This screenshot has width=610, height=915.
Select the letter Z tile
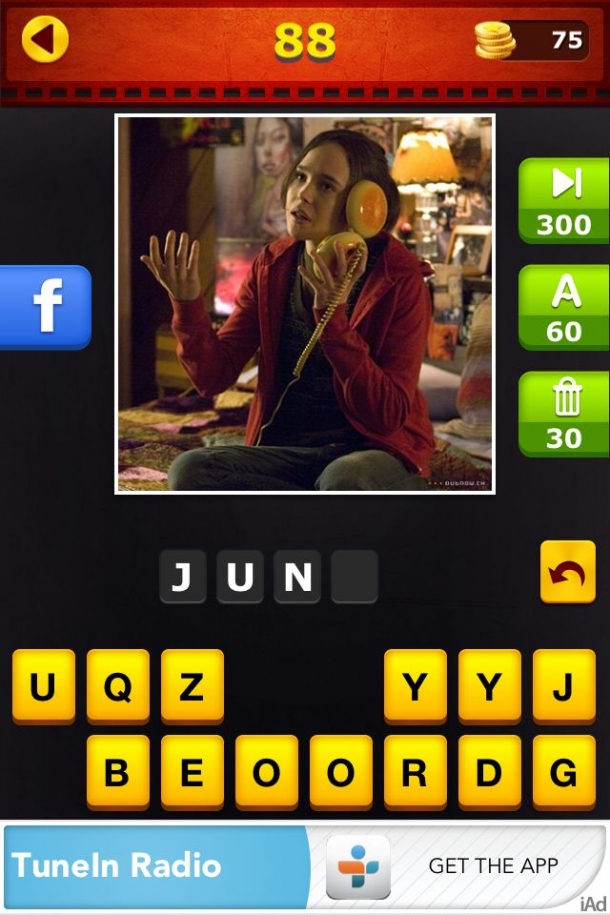point(192,687)
